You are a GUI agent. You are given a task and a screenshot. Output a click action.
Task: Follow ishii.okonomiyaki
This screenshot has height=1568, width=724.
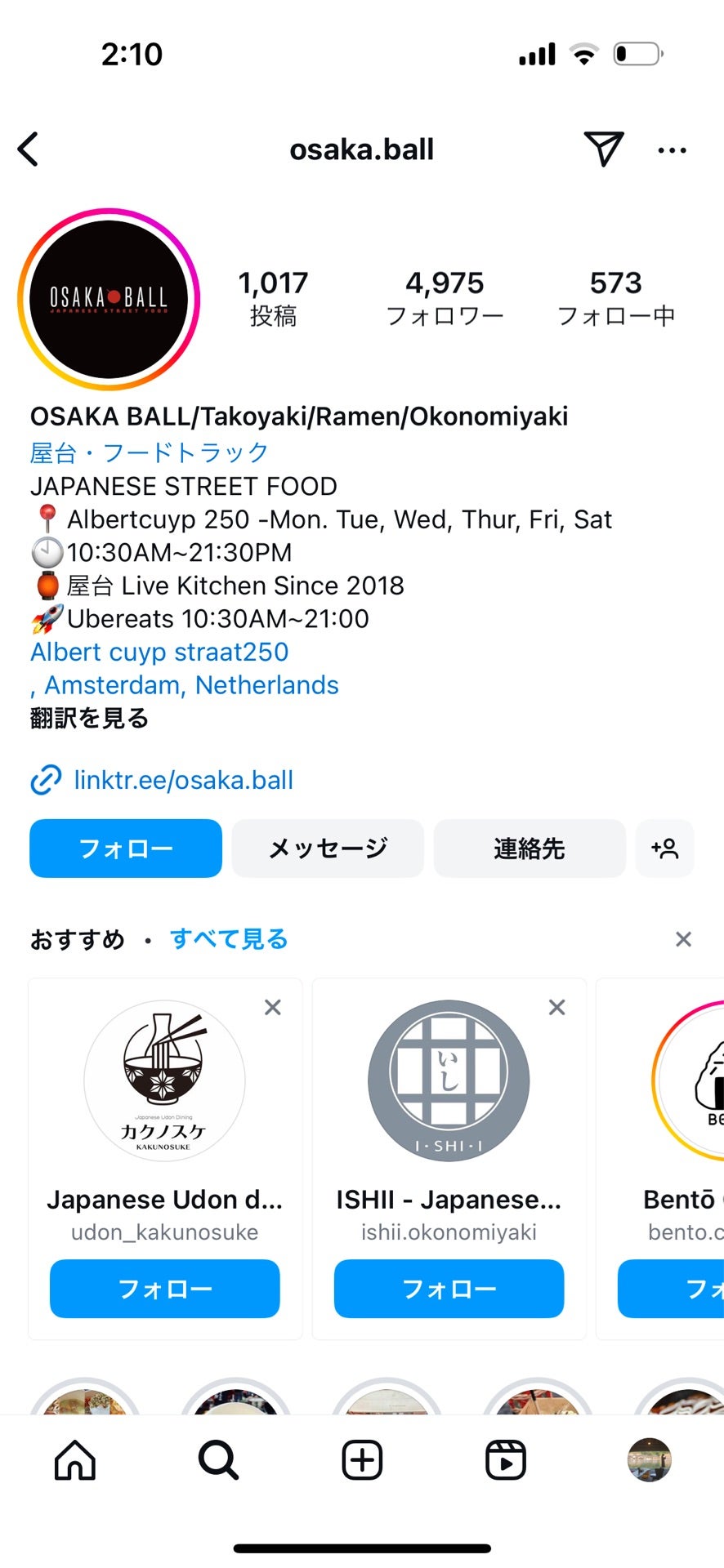click(x=449, y=1289)
